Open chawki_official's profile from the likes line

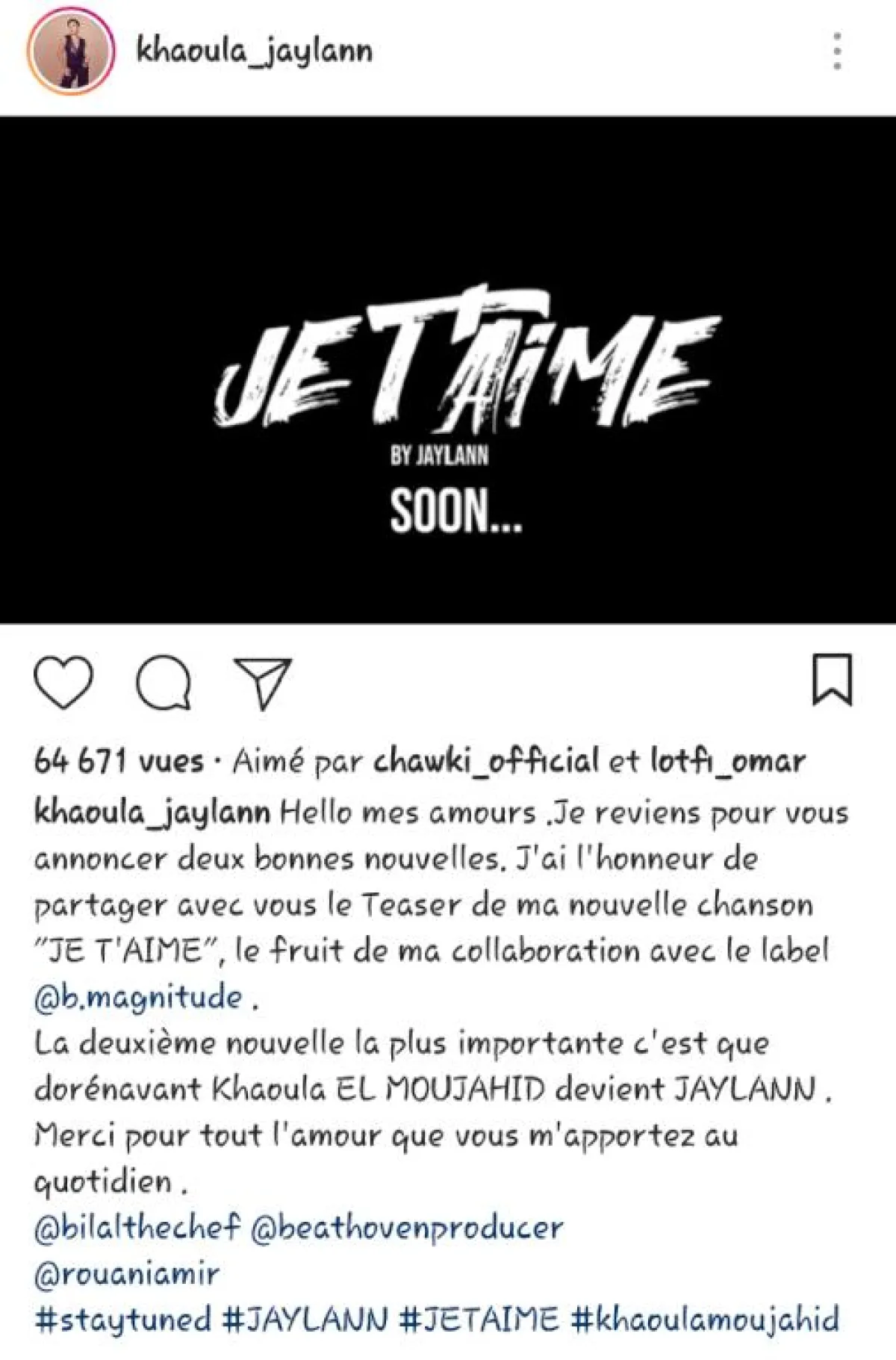pyautogui.click(x=486, y=761)
